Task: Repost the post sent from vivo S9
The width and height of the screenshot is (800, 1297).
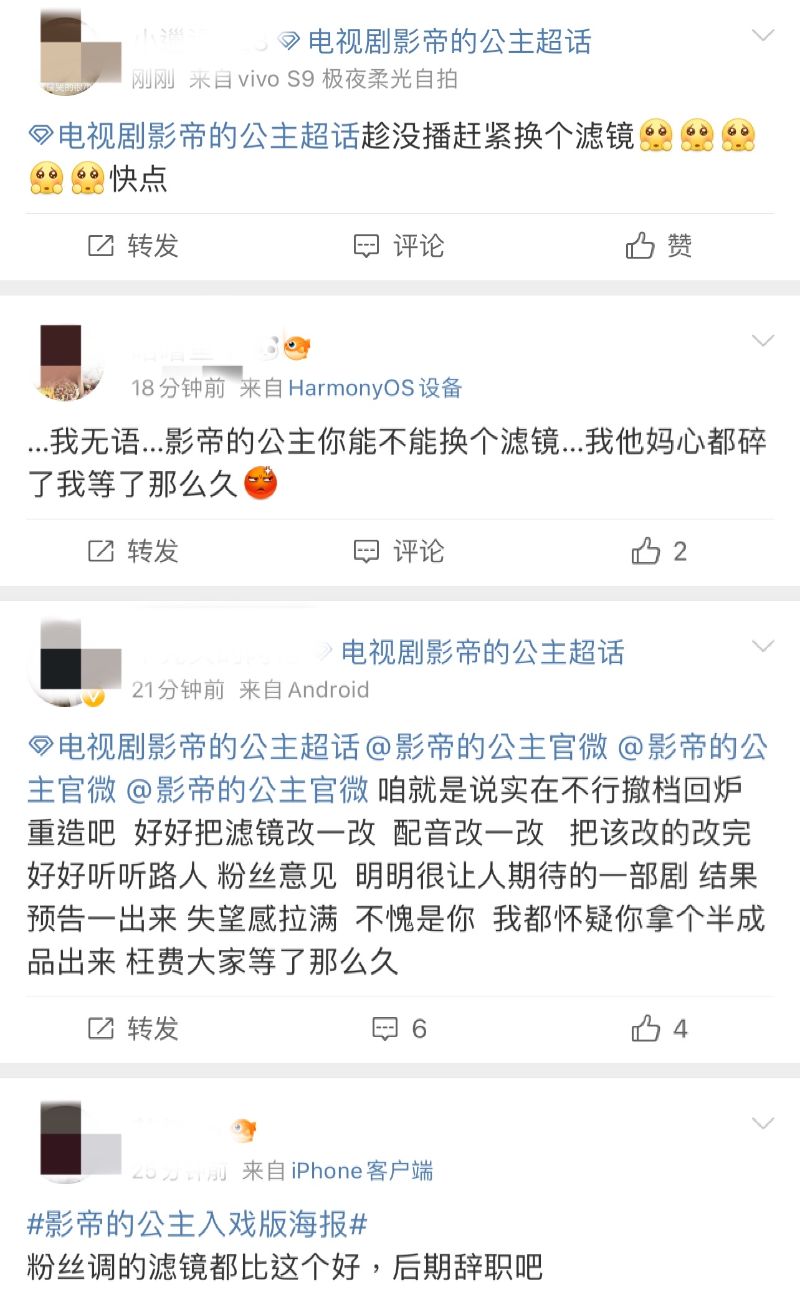Action: pyautogui.click(x=133, y=246)
